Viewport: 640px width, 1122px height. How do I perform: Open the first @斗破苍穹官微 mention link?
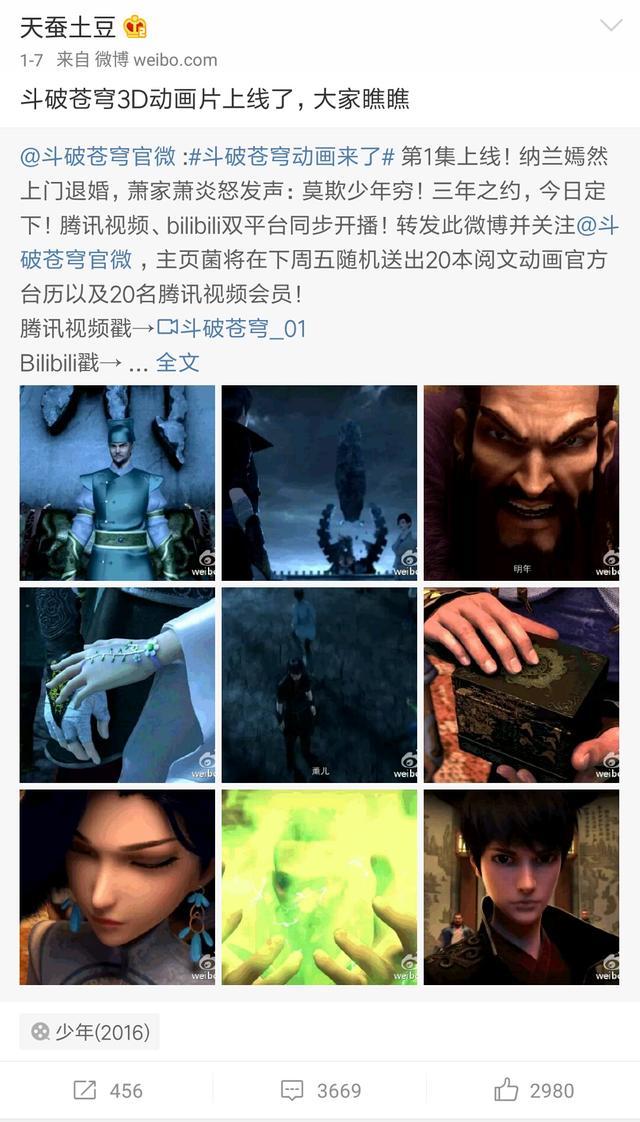point(99,157)
